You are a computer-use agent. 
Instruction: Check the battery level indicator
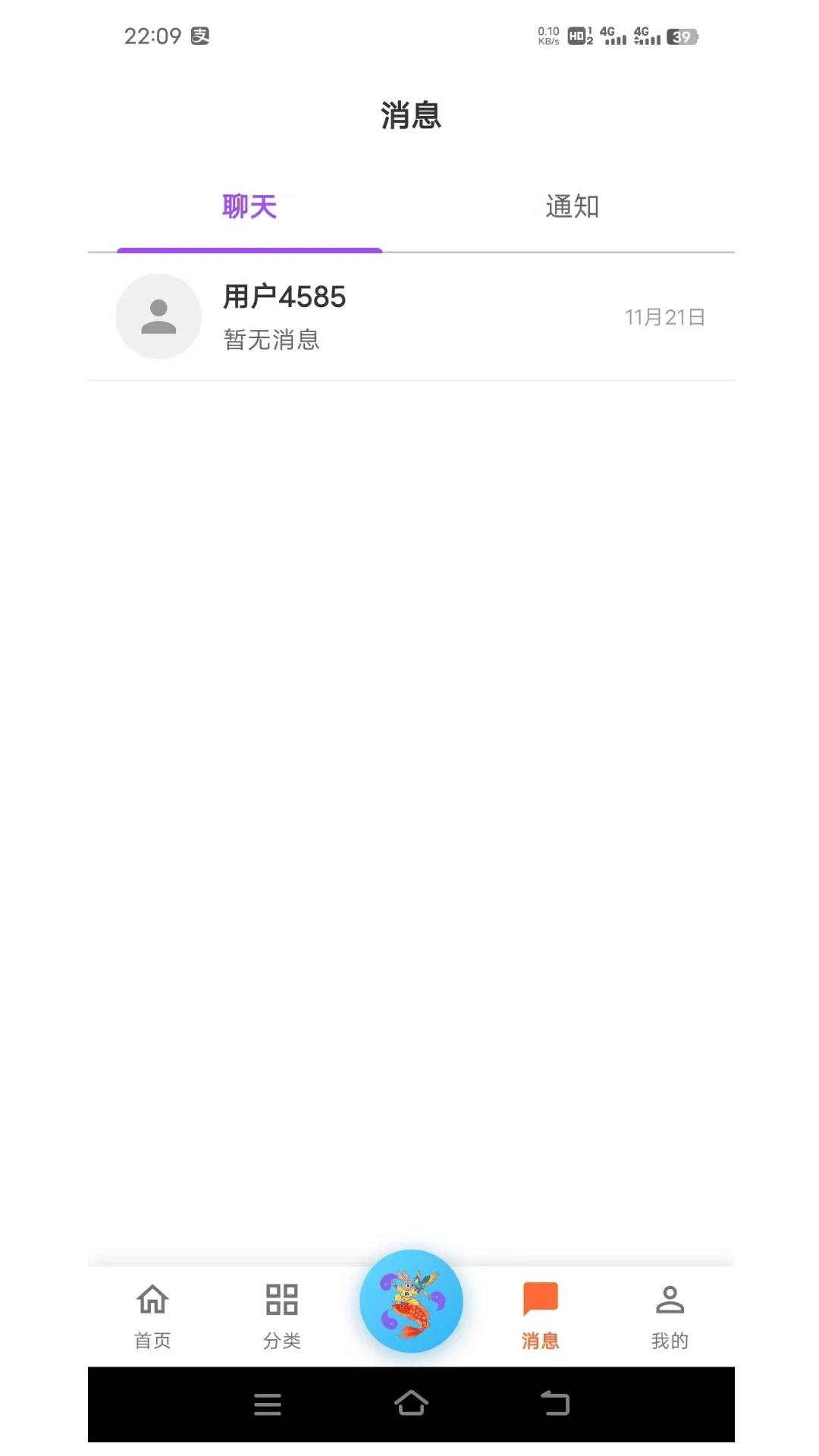tap(681, 36)
